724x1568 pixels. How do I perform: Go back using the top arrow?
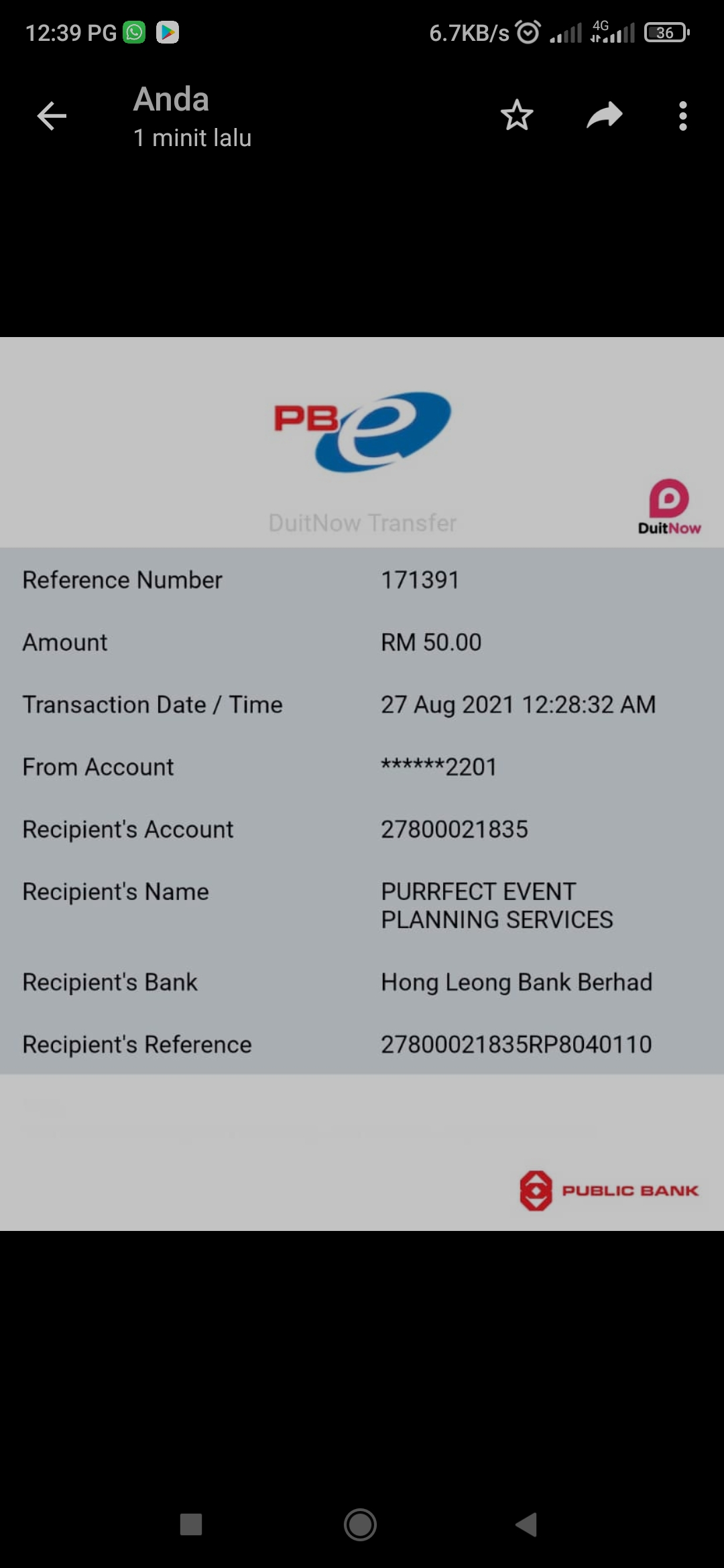tap(52, 116)
